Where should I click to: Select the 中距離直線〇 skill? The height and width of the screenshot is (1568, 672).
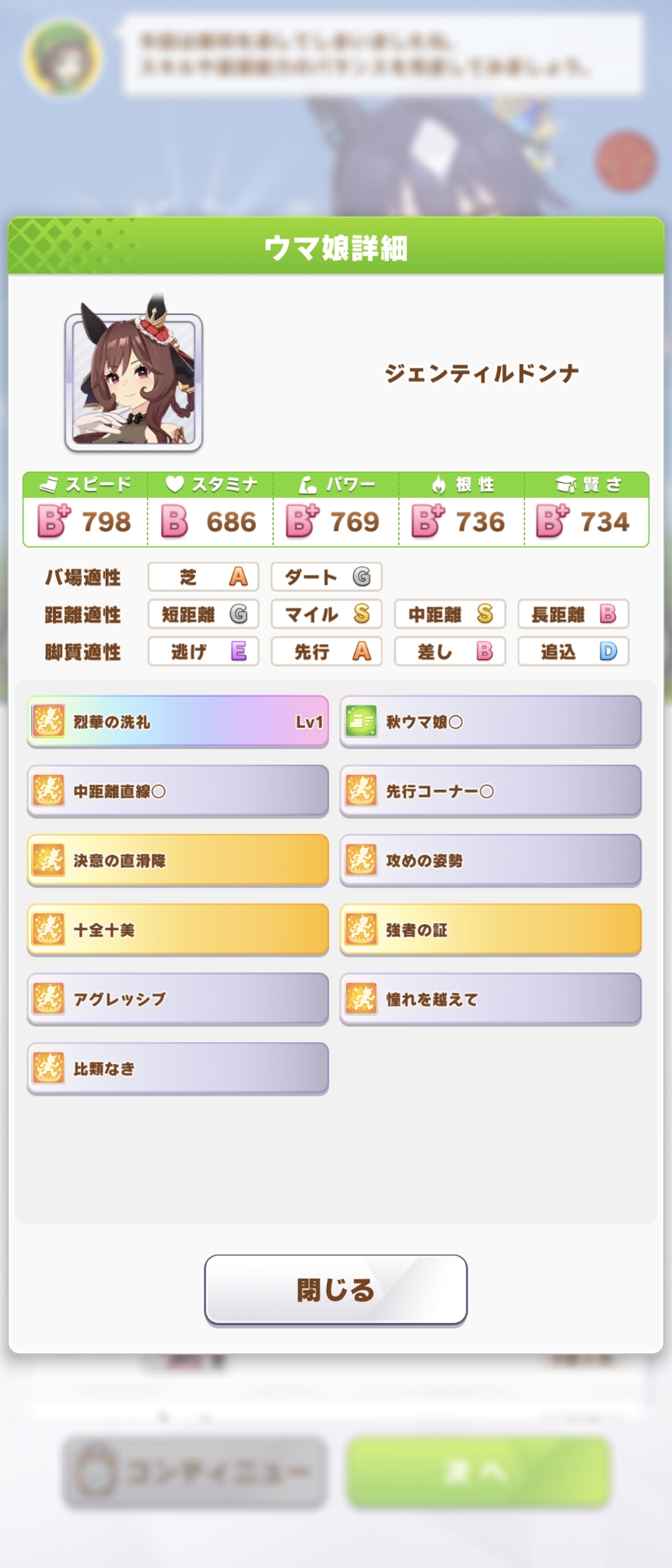point(177,791)
